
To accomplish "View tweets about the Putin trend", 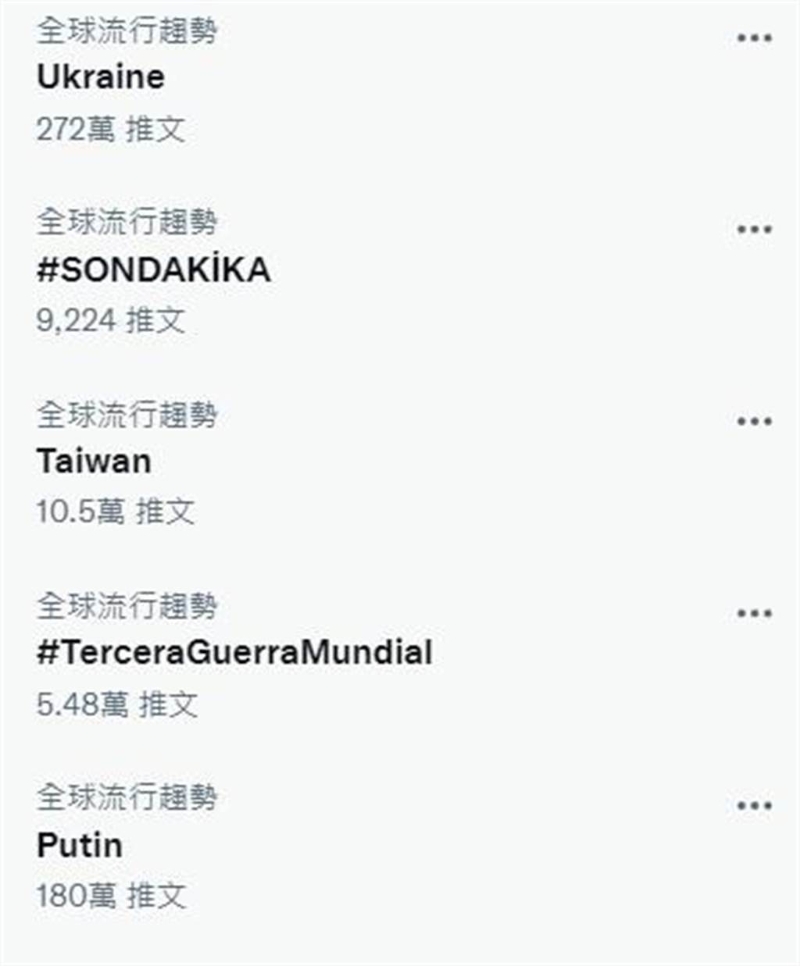I will pos(80,846).
